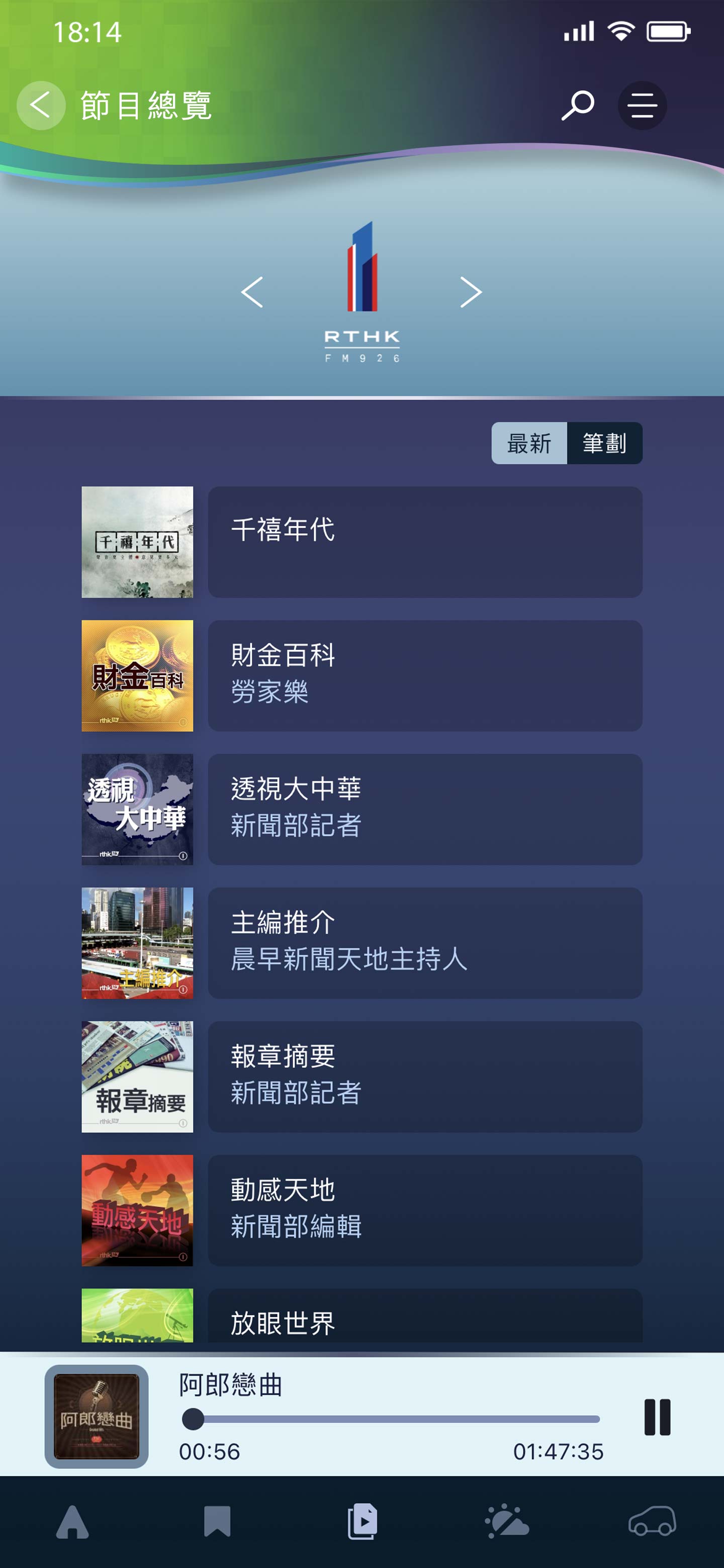This screenshot has width=724, height=1568.
Task: Switch to the previous radio channel
Action: tap(252, 292)
